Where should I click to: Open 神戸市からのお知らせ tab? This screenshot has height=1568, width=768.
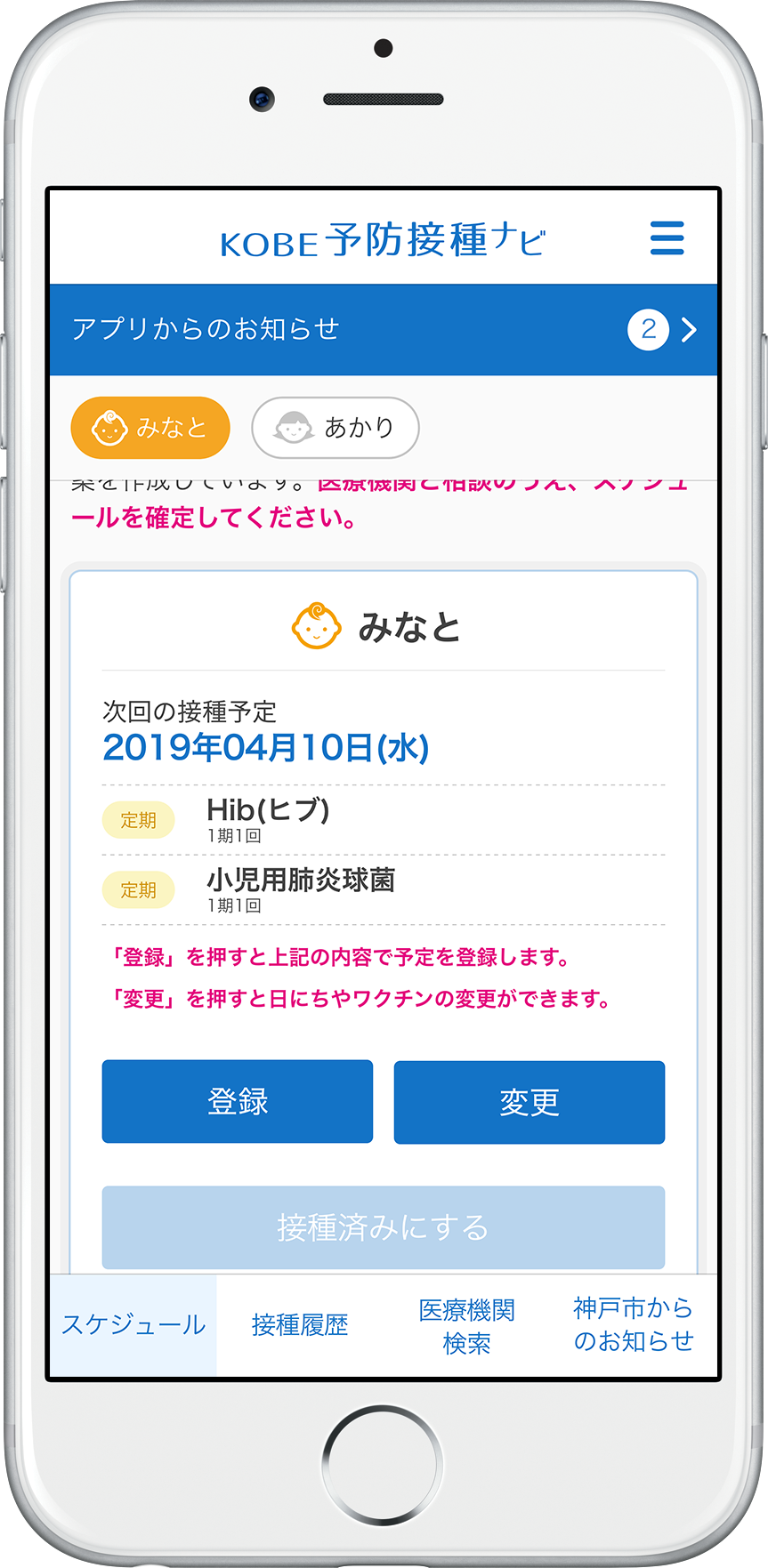[x=633, y=1325]
